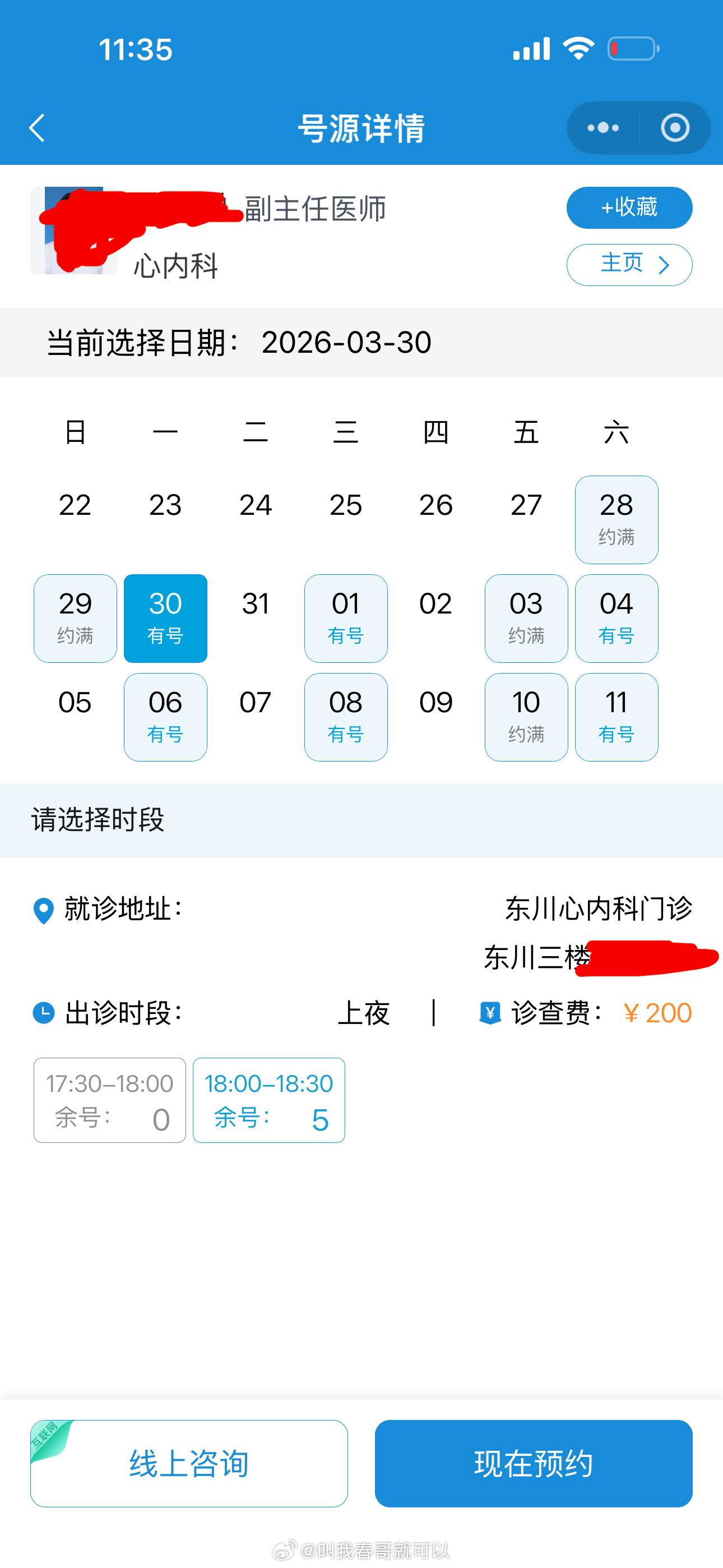Tap the low battery indicator icon
This screenshot has height=1568, width=723.
pos(633,49)
